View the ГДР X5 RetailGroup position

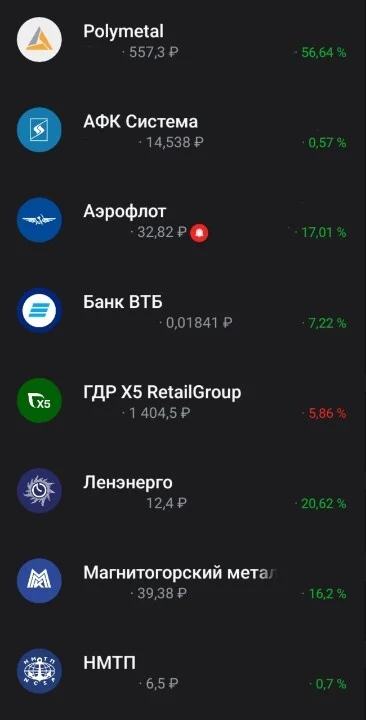pos(183,400)
